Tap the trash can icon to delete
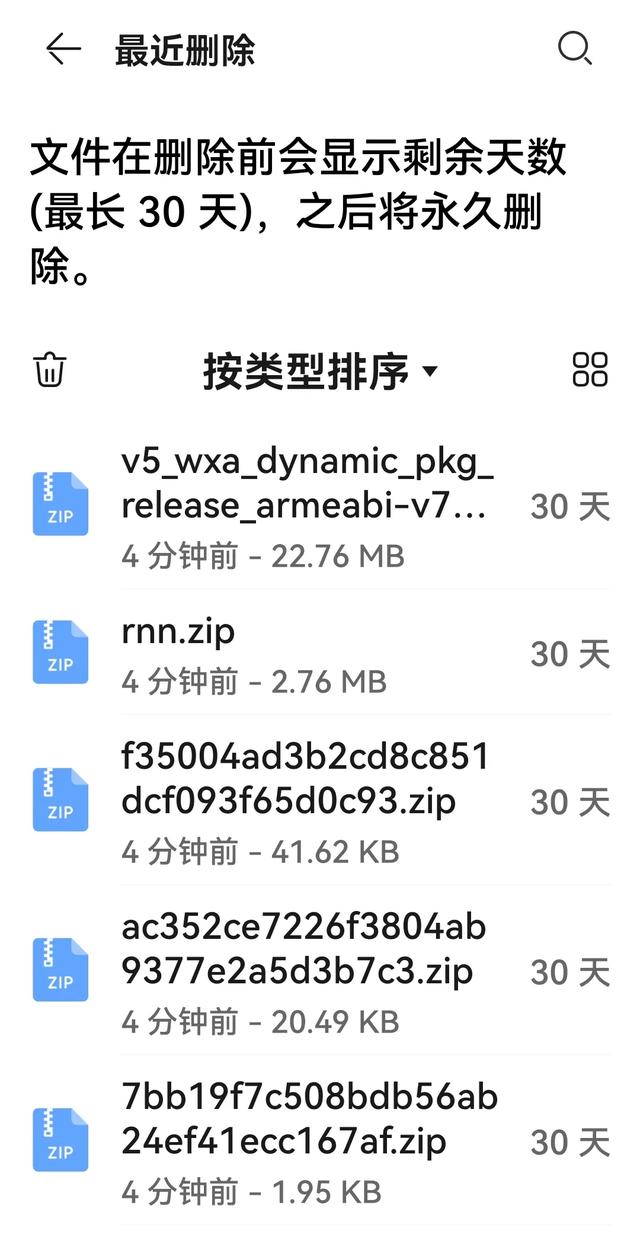Screen dimensions: 640x1234 pyautogui.click(x=50, y=370)
